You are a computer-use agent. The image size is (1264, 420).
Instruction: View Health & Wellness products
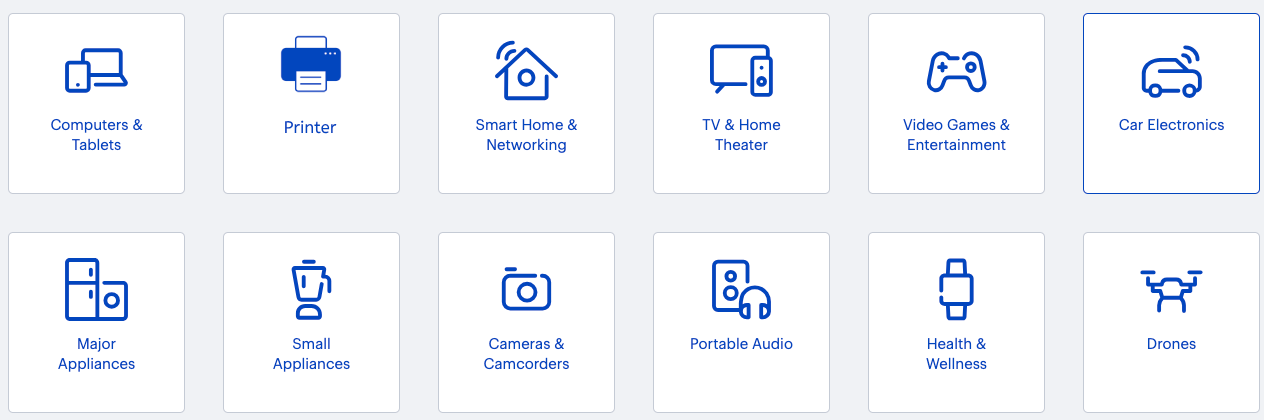coord(956,322)
